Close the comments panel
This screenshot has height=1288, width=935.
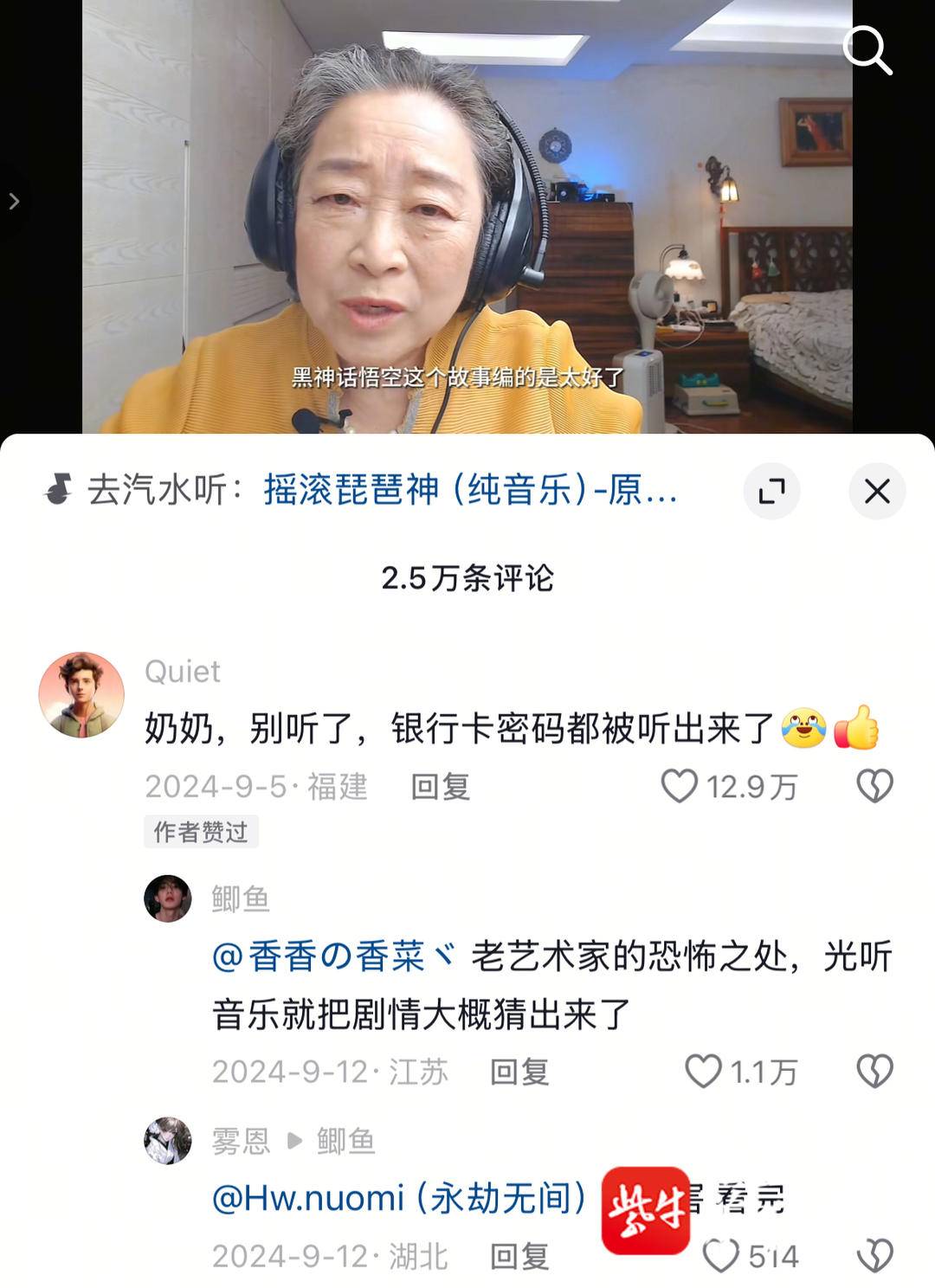click(x=877, y=491)
